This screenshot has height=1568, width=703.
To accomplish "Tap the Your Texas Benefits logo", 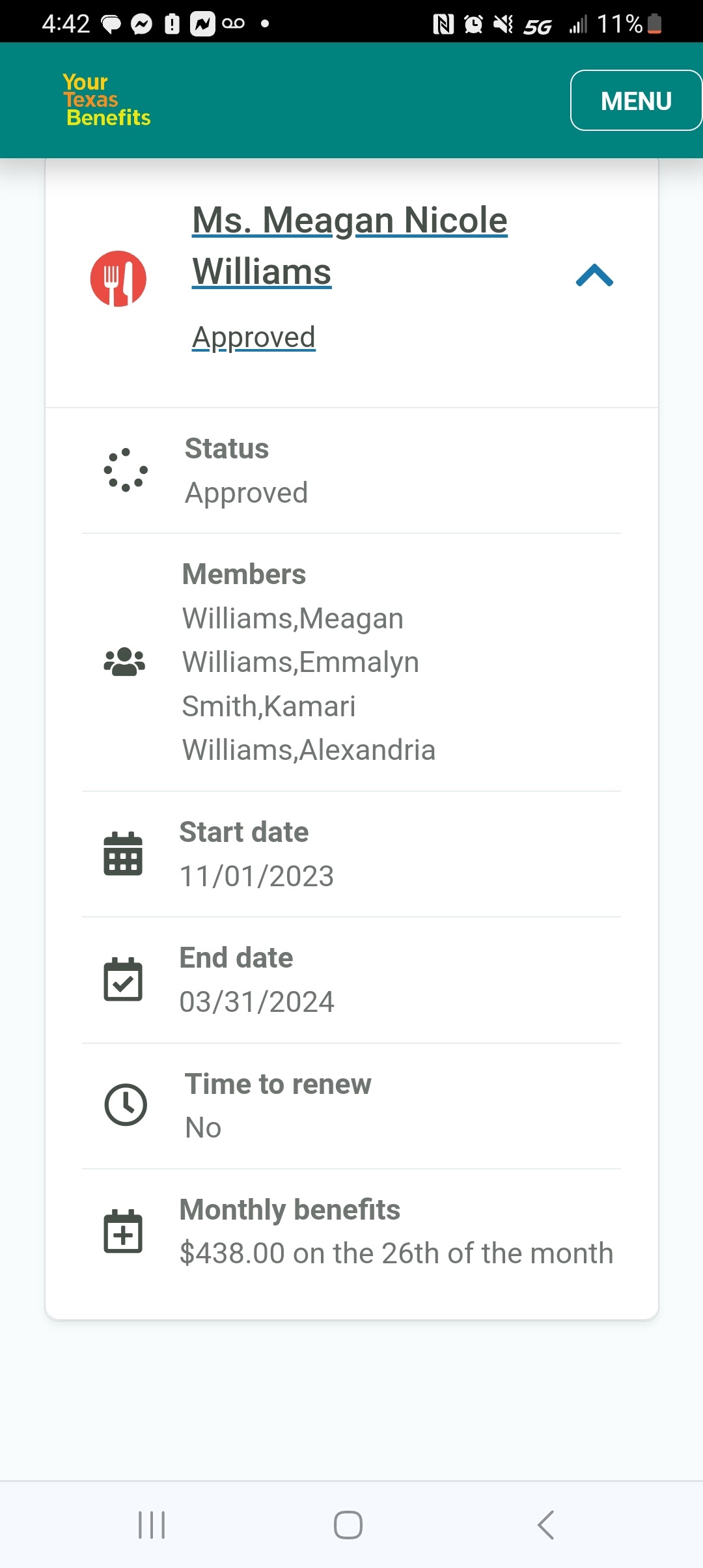I will (x=107, y=100).
